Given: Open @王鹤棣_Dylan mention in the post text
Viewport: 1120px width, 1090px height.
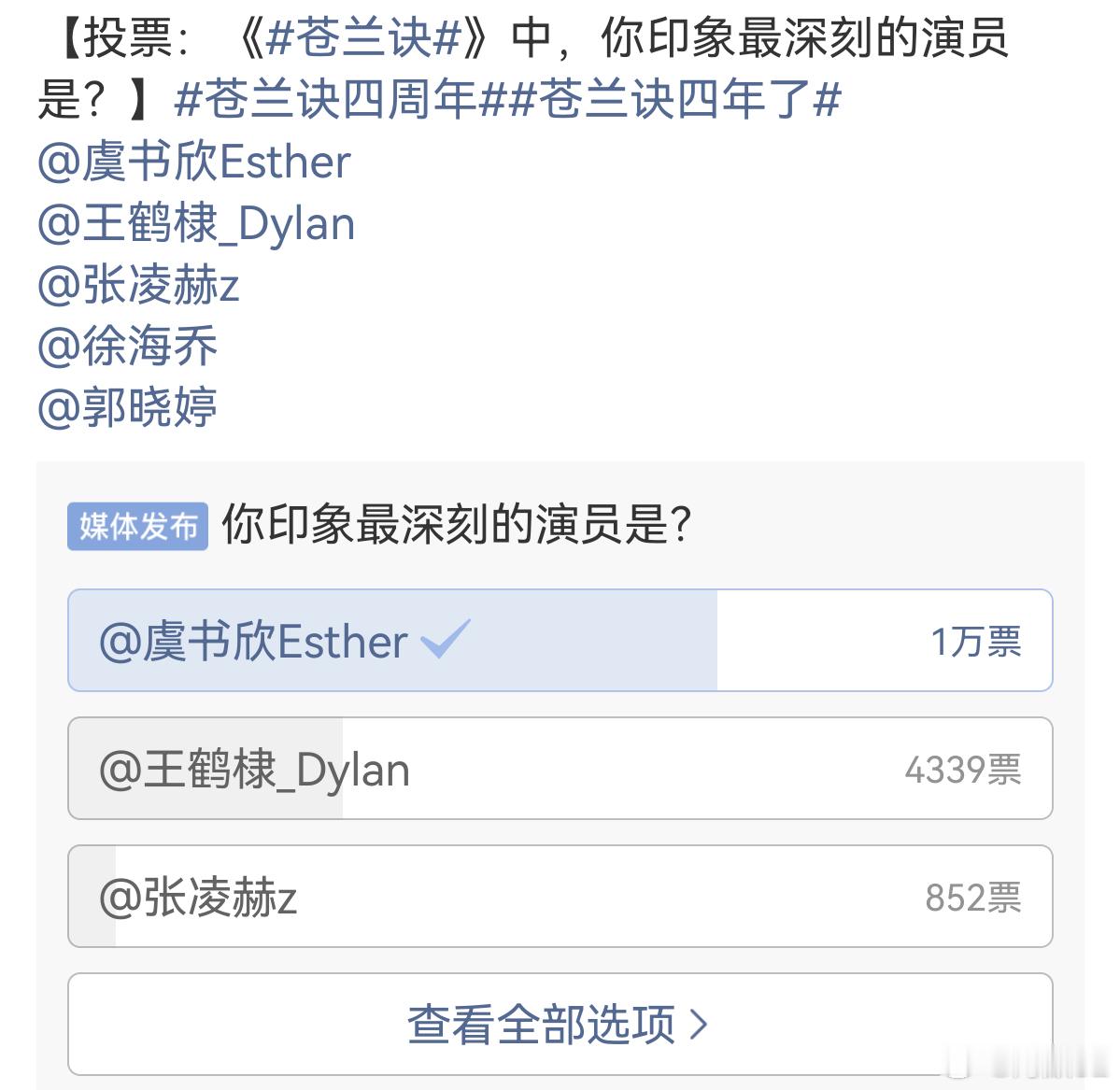Looking at the screenshot, I should click(x=196, y=223).
